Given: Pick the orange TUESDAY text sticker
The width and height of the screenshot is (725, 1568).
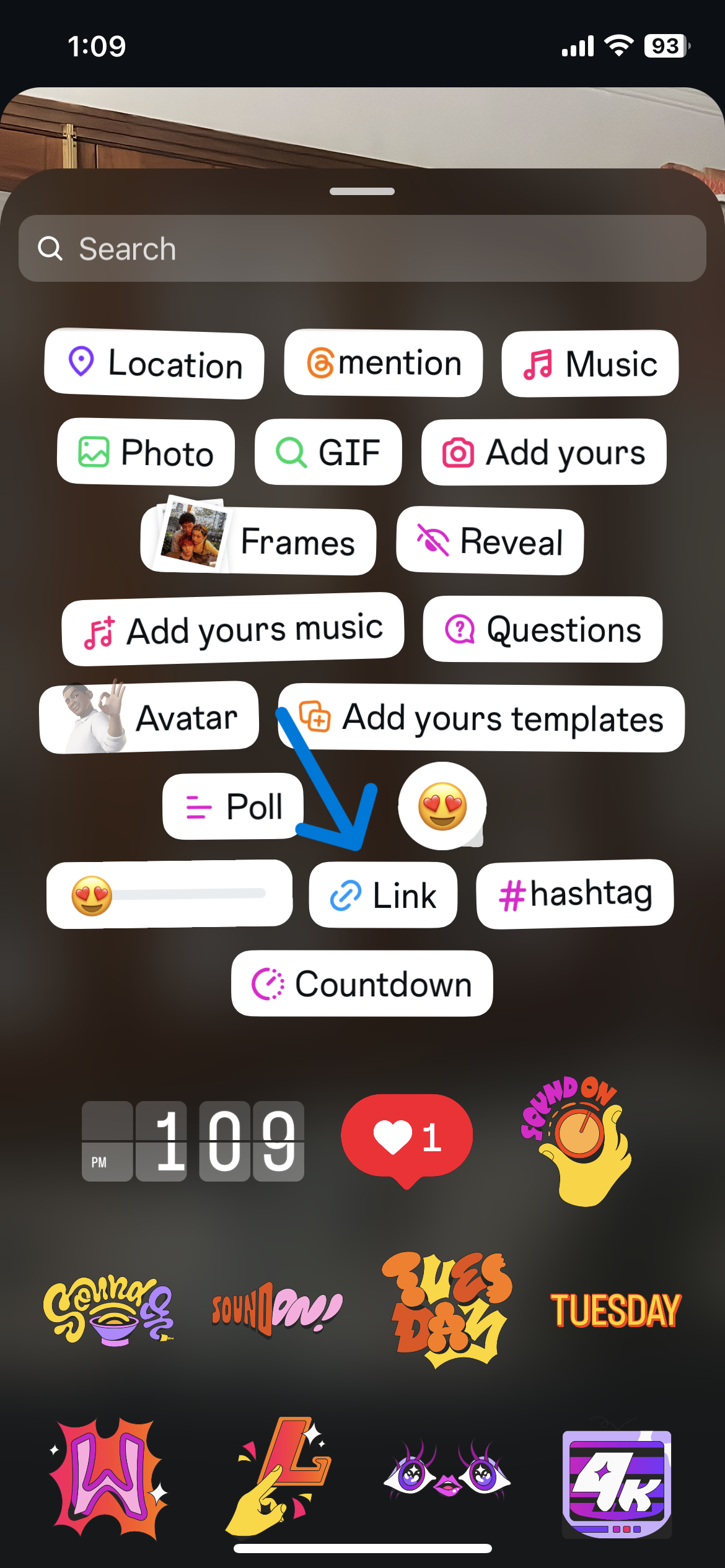Looking at the screenshot, I should (x=615, y=1310).
